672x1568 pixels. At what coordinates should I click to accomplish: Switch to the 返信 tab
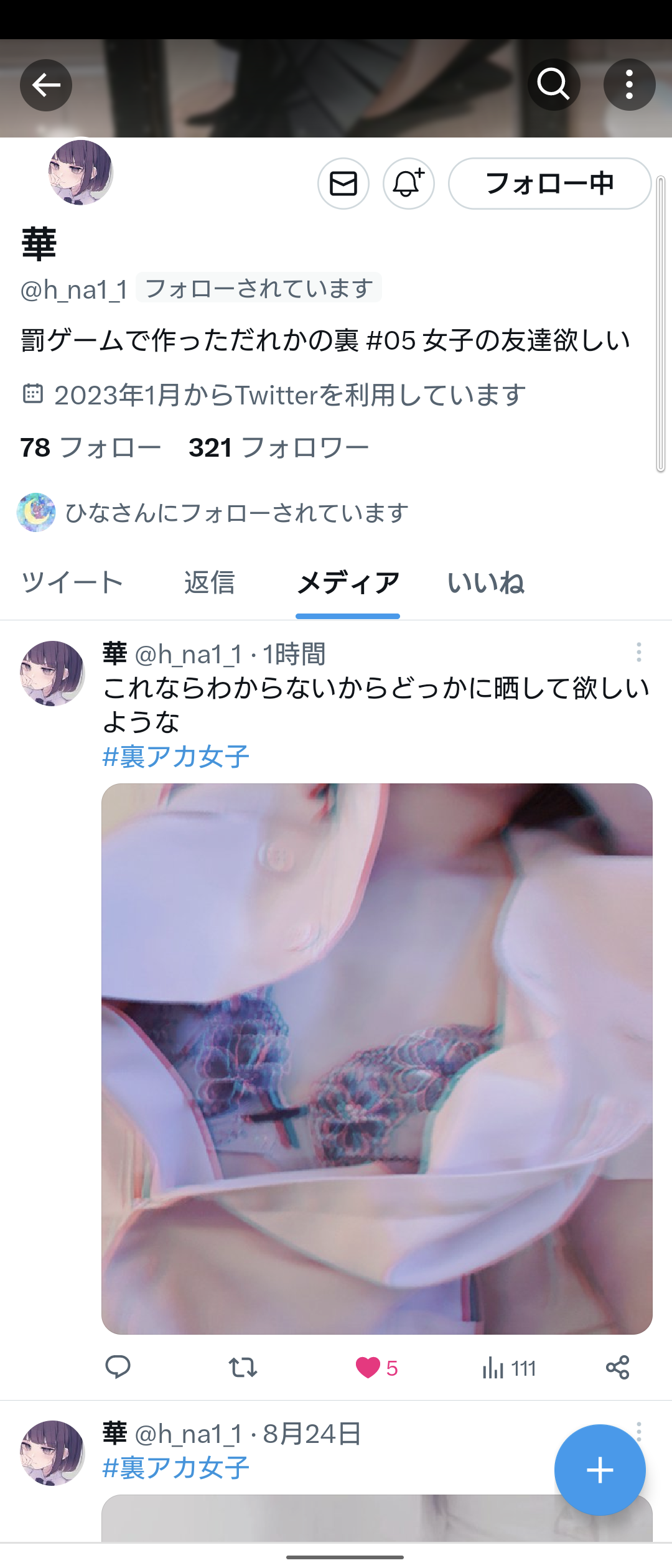(x=209, y=582)
